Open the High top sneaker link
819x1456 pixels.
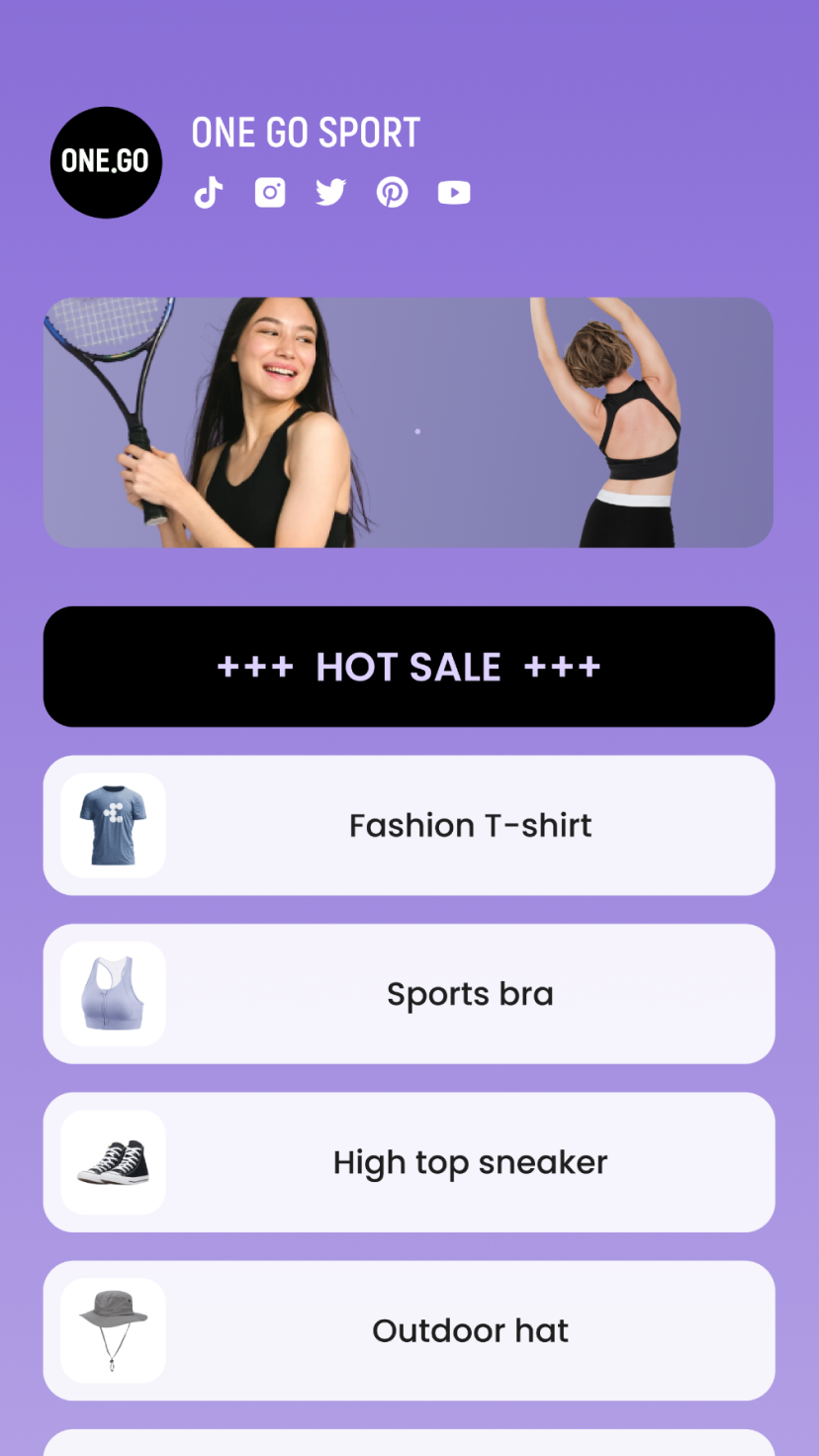pos(470,1162)
